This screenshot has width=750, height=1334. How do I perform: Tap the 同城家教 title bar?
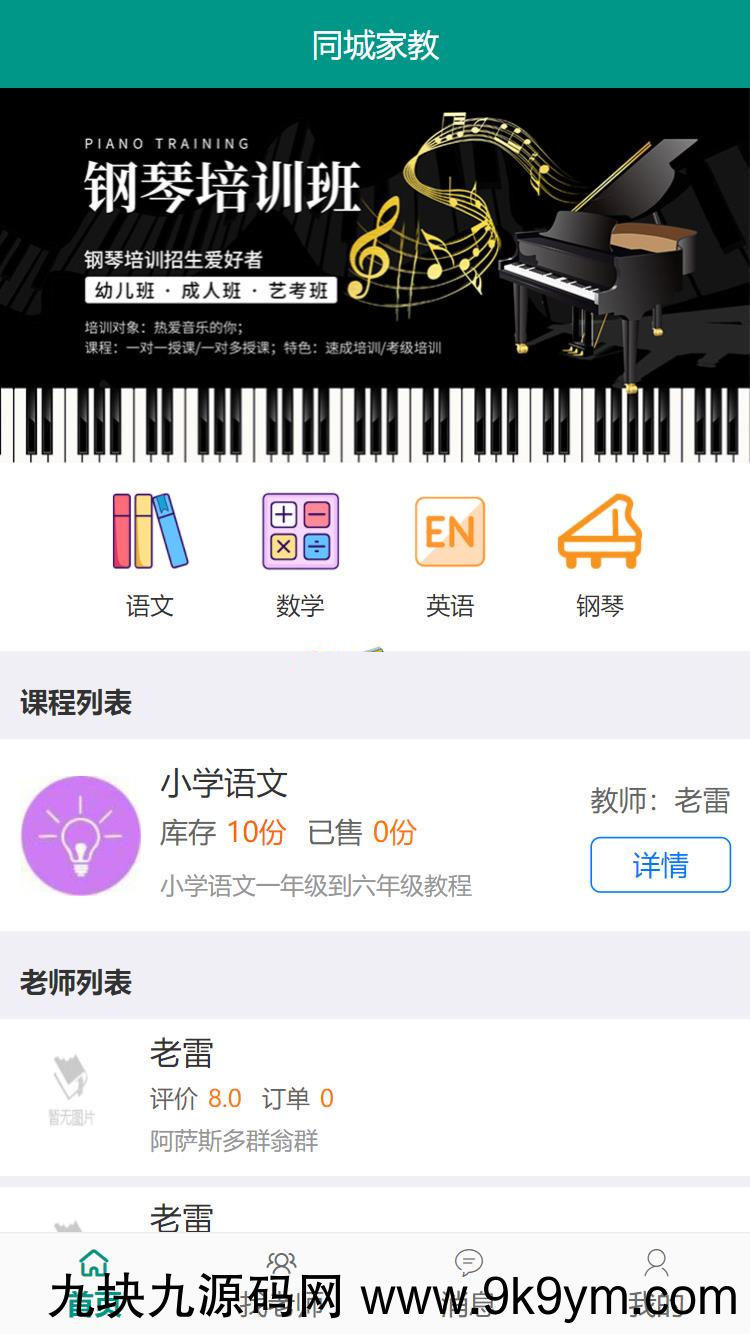coord(375,44)
